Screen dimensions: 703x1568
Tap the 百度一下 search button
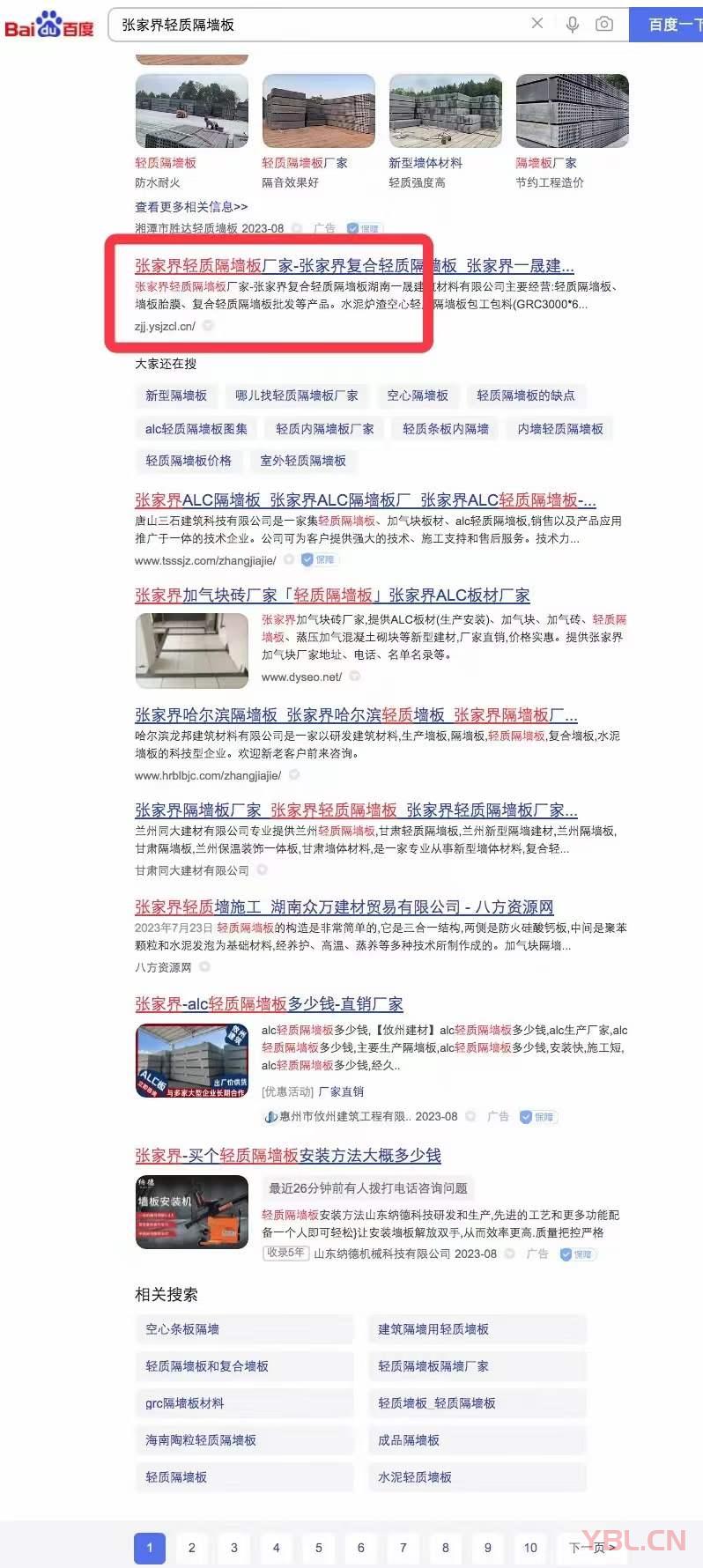(671, 25)
